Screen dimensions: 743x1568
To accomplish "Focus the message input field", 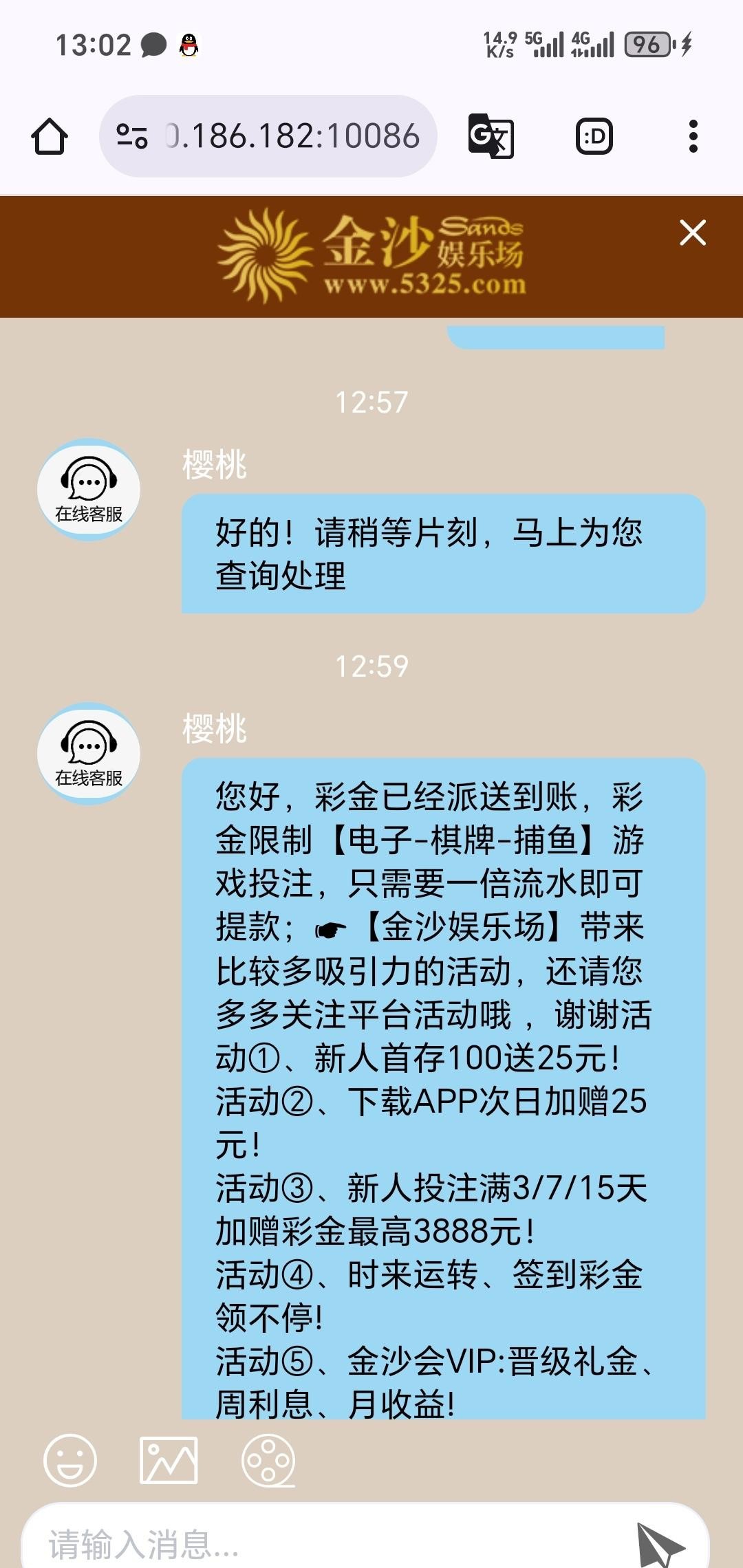I will (330, 1544).
